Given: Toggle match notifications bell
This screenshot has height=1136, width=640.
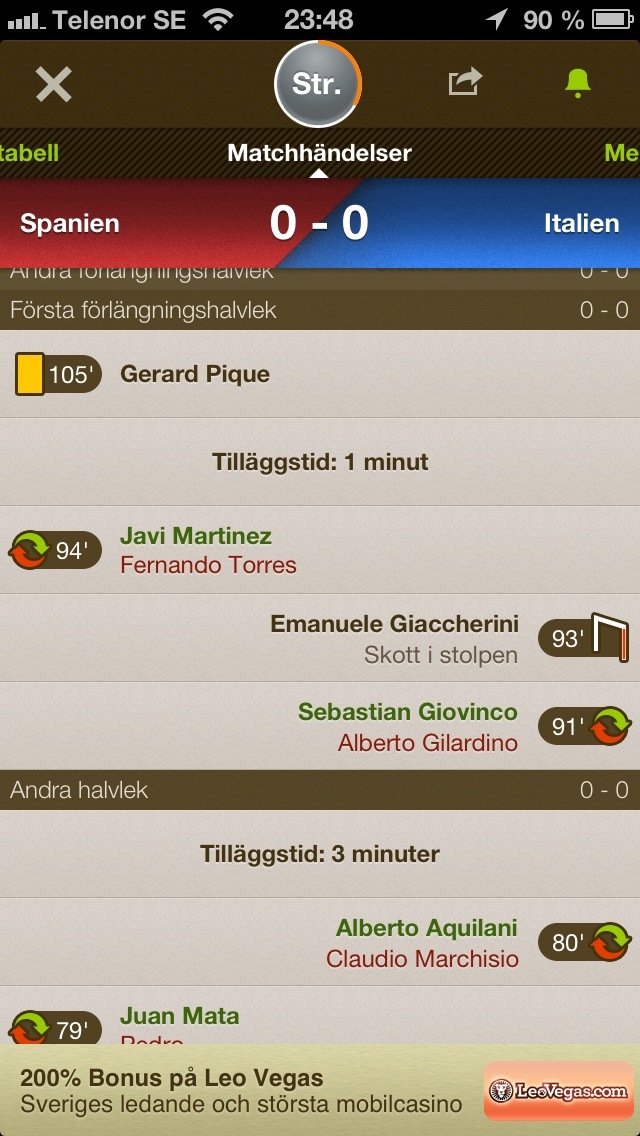Looking at the screenshot, I should pos(577,83).
